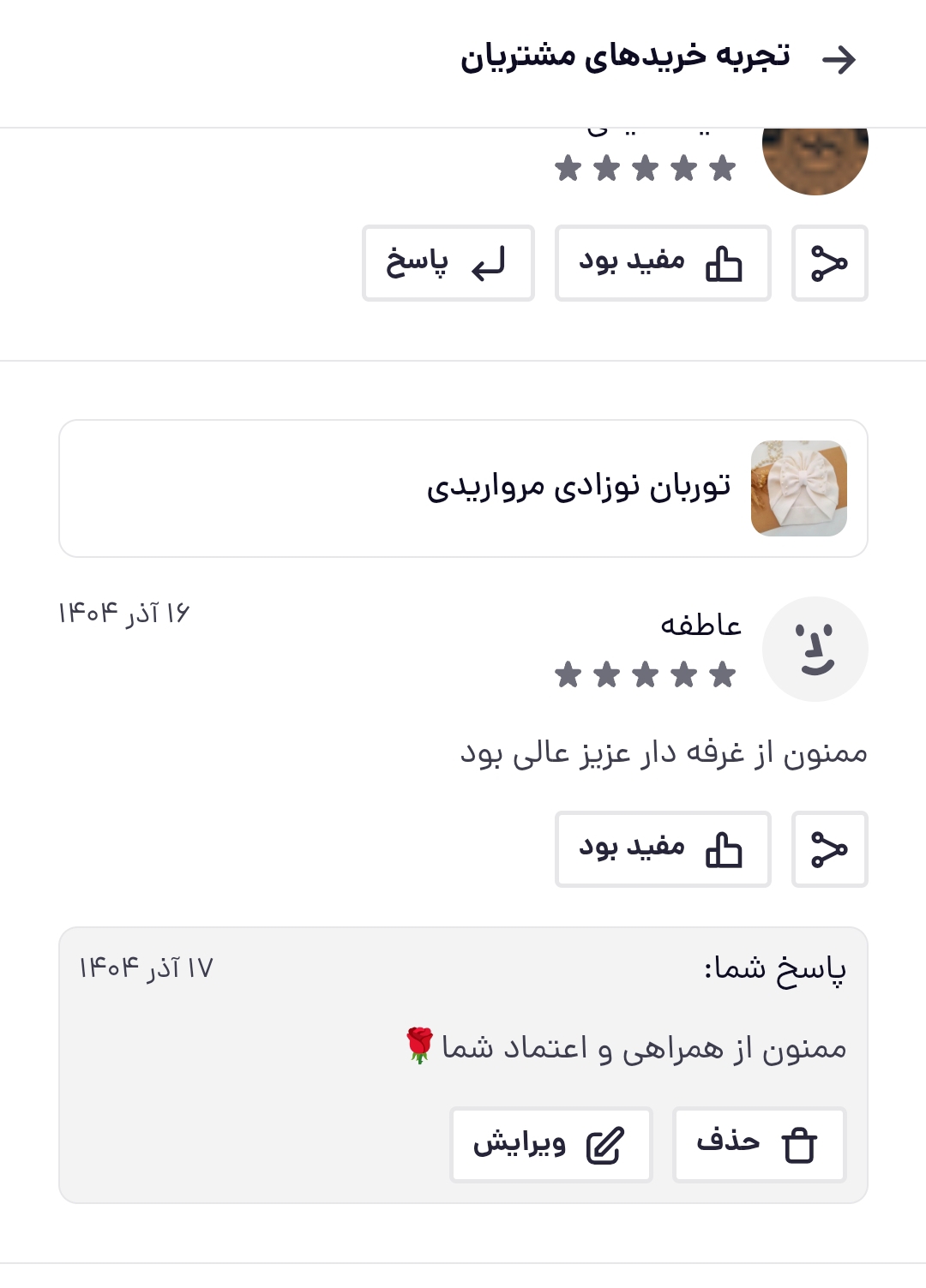Viewport: 926px width, 1288px height.
Task: Edit your reply with ویرایش
Action: tap(550, 1145)
